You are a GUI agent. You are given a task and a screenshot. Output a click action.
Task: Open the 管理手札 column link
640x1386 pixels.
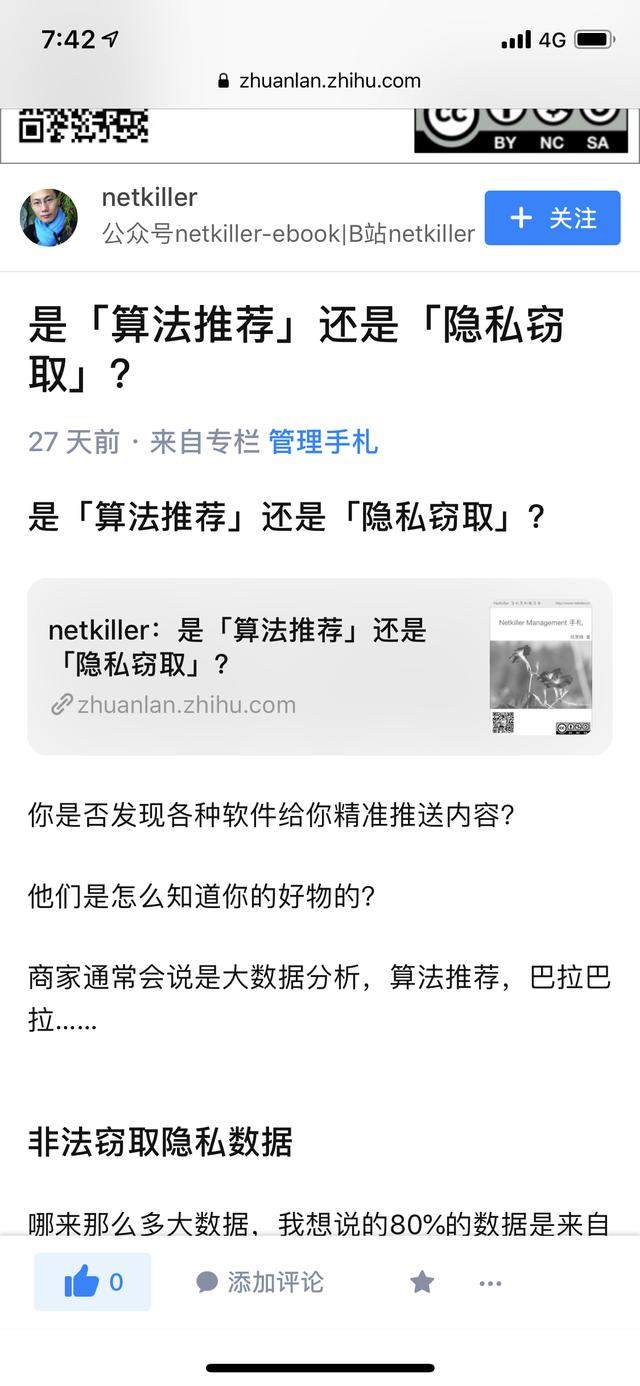point(323,441)
